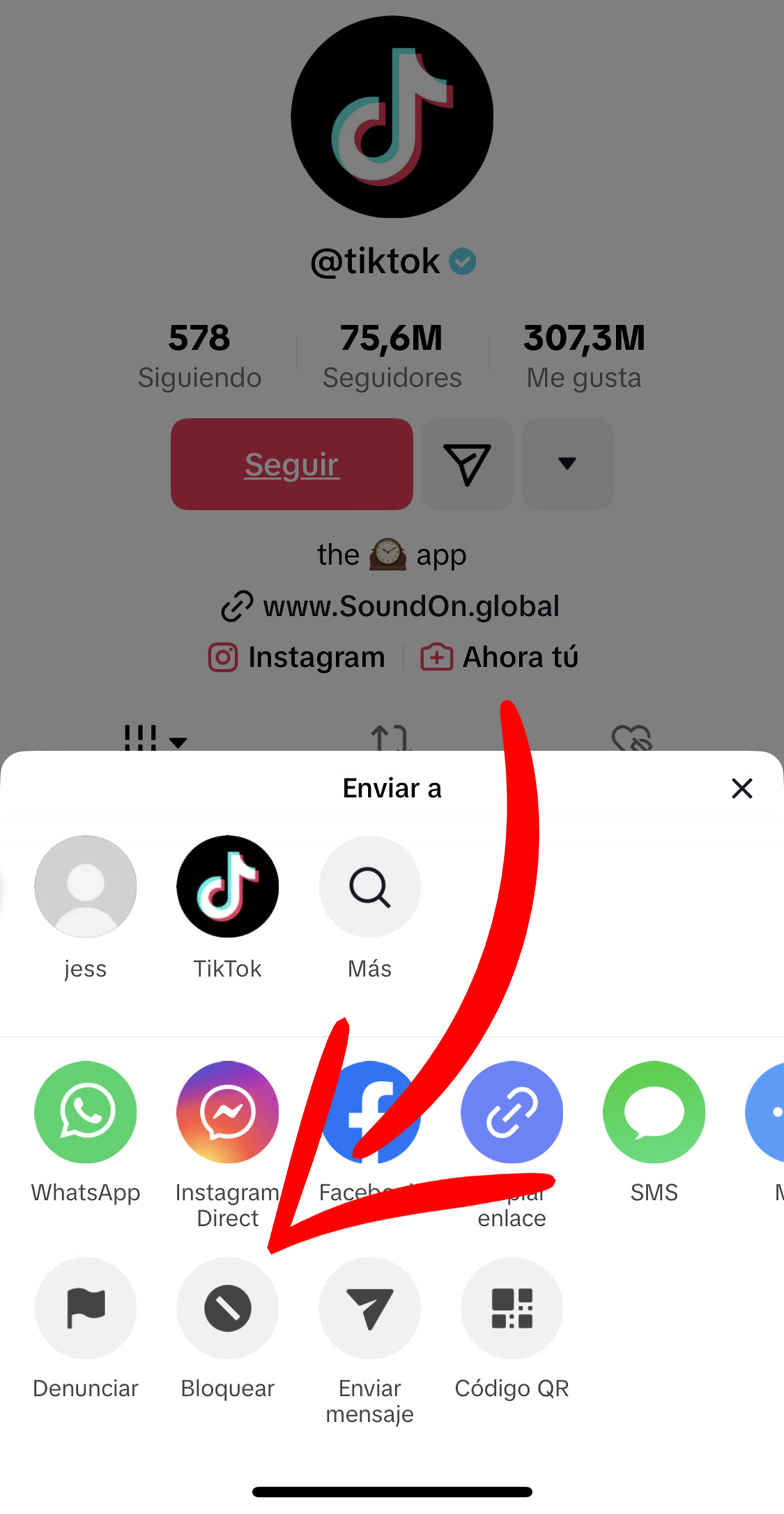This screenshot has height=1514, width=784.
Task: Block this account with Bloquear
Action: click(x=227, y=1308)
